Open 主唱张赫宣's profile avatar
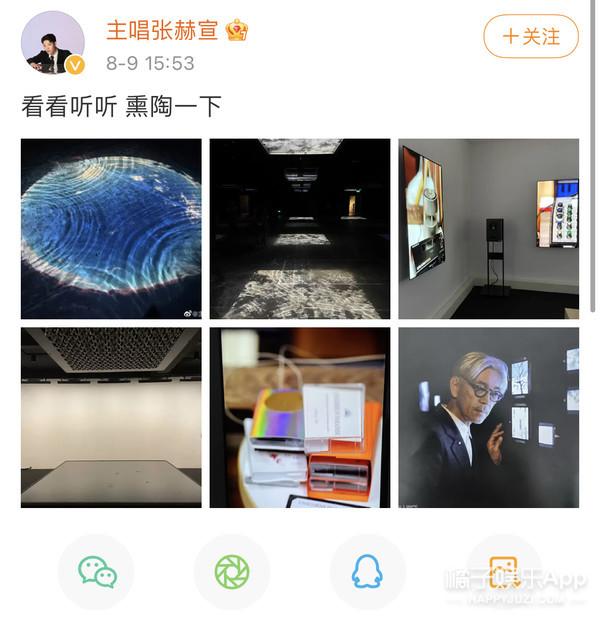Image resolution: width=600 pixels, height=620 pixels. (x=52, y=43)
